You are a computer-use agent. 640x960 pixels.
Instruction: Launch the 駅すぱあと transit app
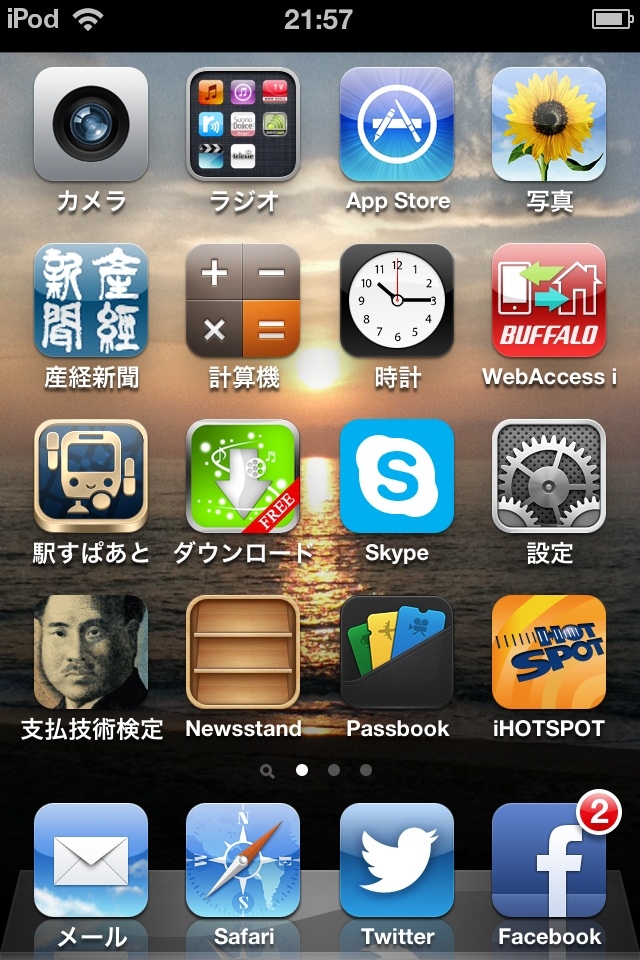pyautogui.click(x=91, y=476)
